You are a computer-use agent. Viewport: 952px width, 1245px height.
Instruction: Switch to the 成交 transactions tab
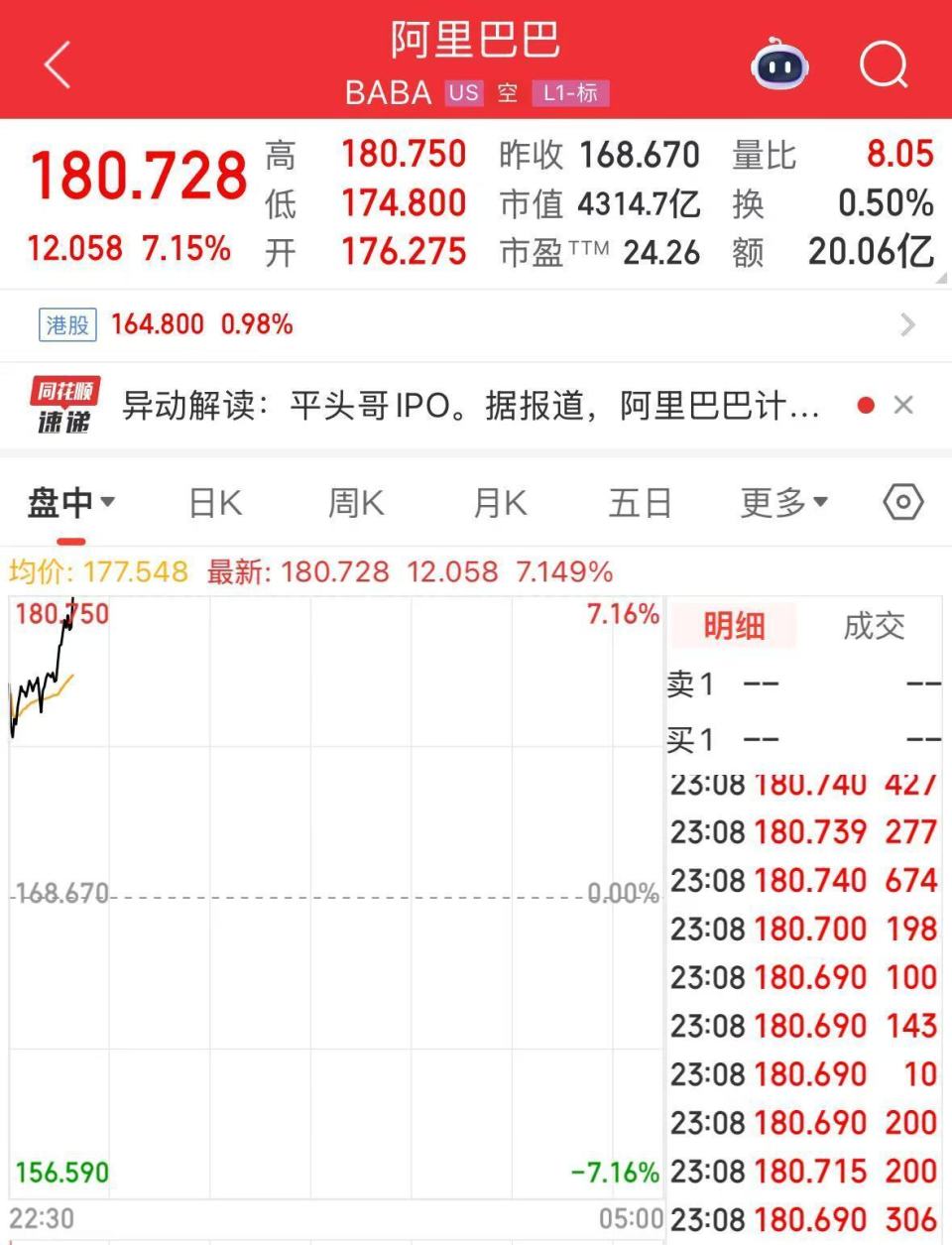tap(874, 626)
